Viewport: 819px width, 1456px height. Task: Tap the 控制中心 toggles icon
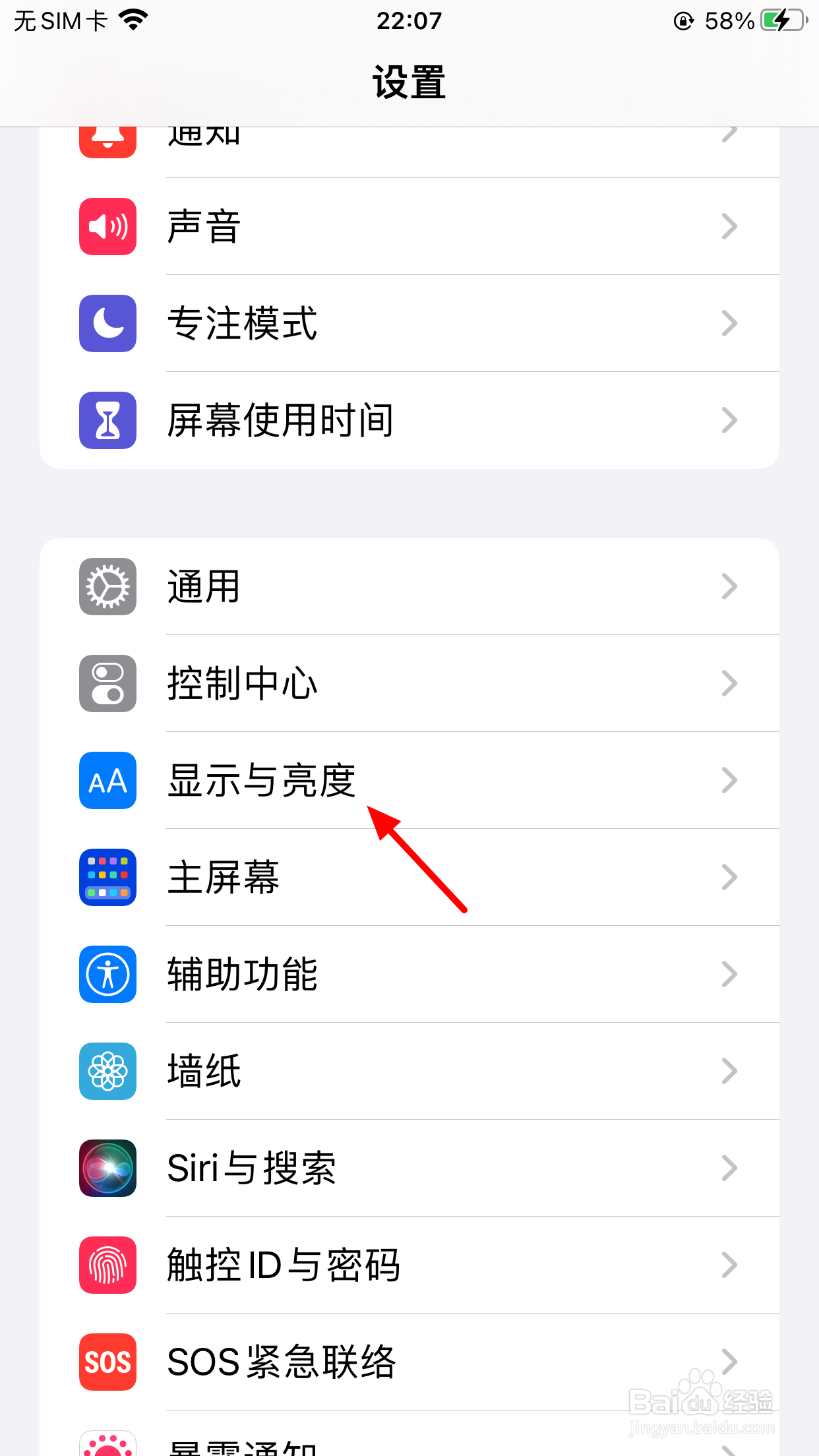(107, 683)
